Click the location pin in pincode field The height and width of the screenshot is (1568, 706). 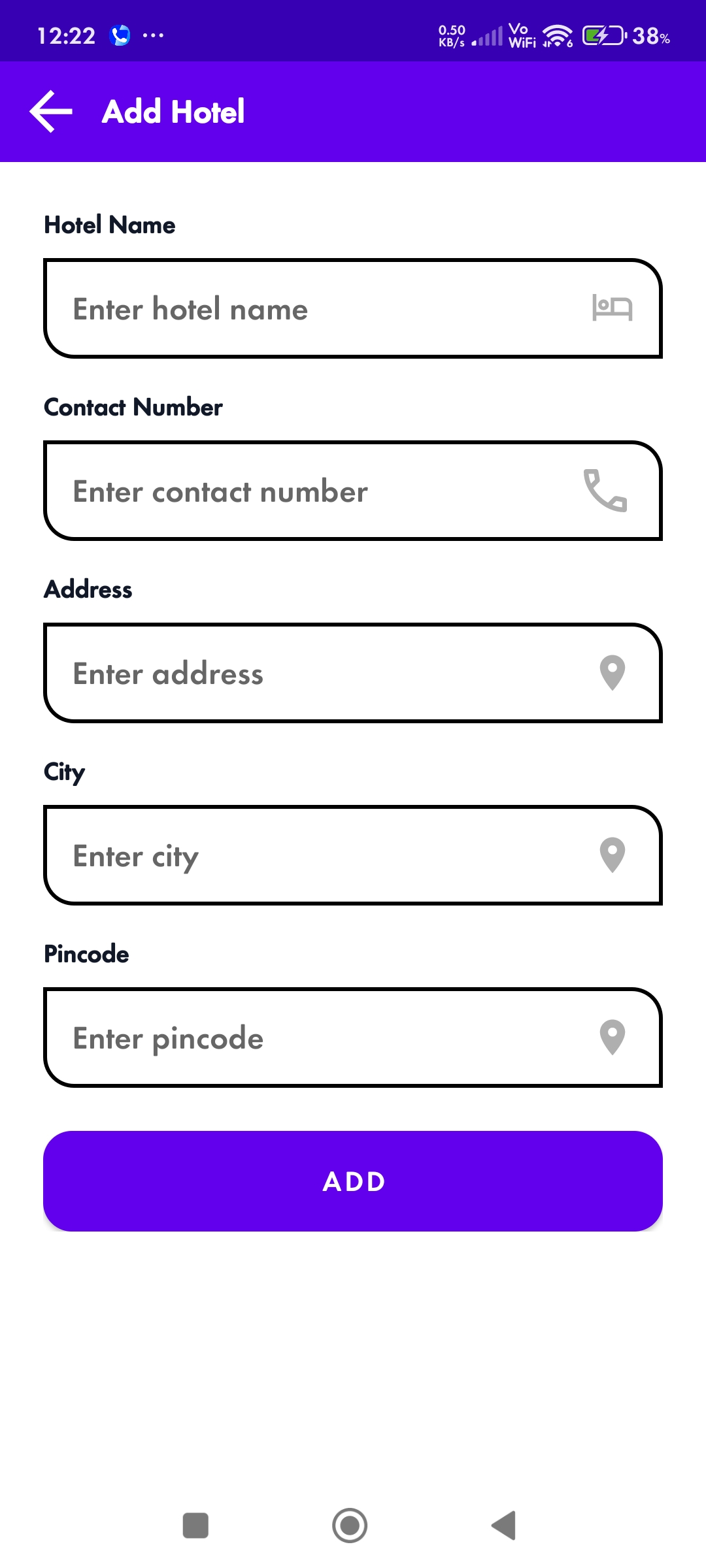[612, 1037]
